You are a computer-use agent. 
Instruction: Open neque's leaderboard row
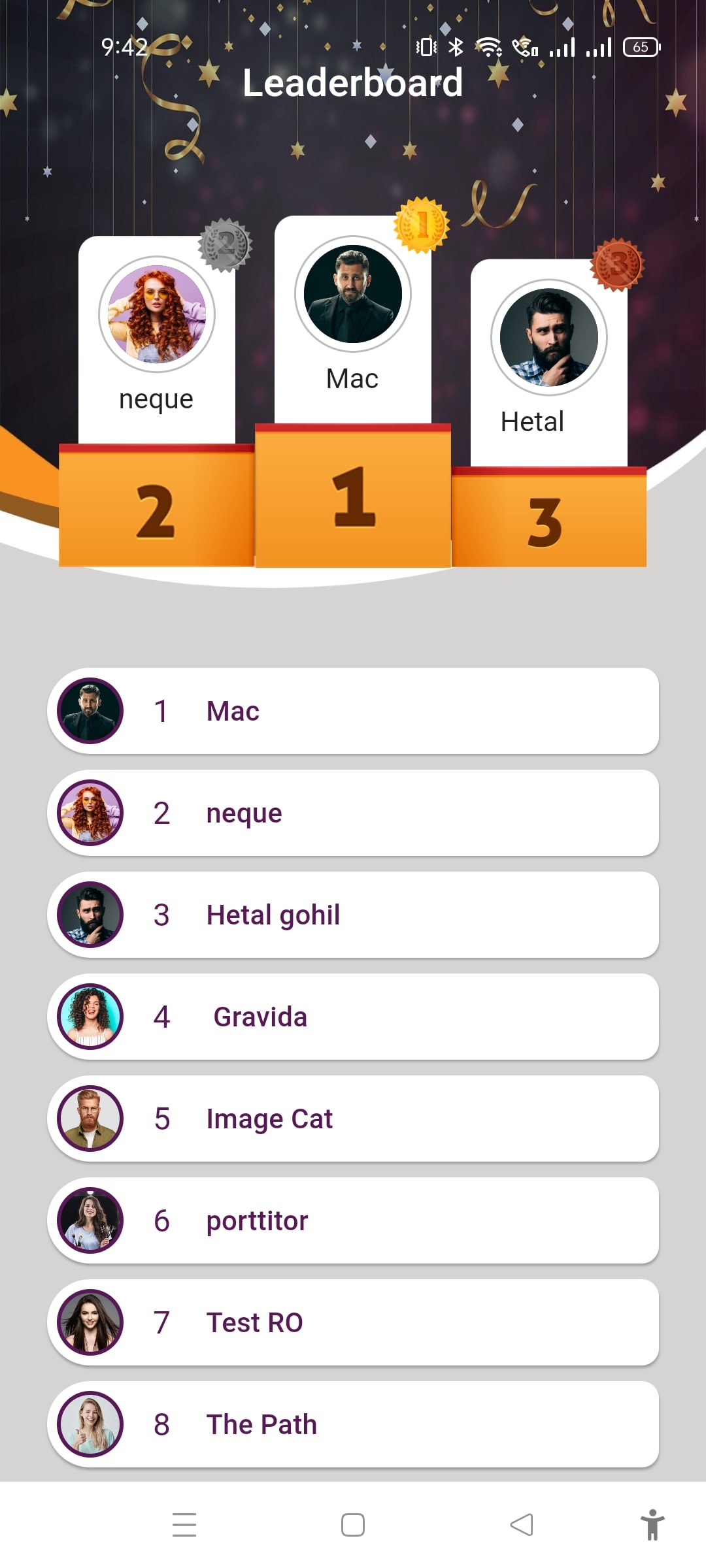tap(353, 813)
